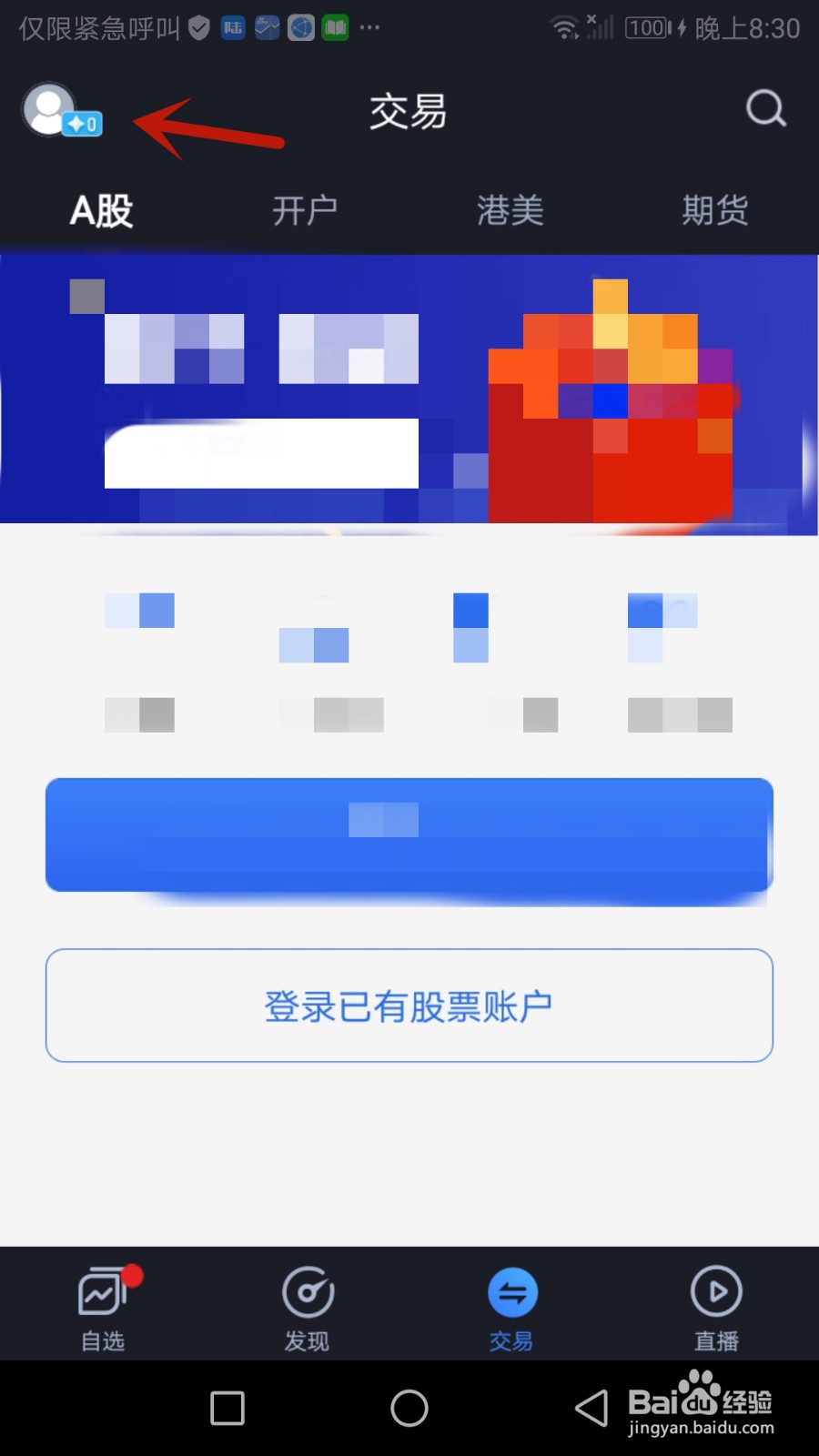Switch to the A股 tab
Viewport: 819px width, 1456px height.
[100, 209]
